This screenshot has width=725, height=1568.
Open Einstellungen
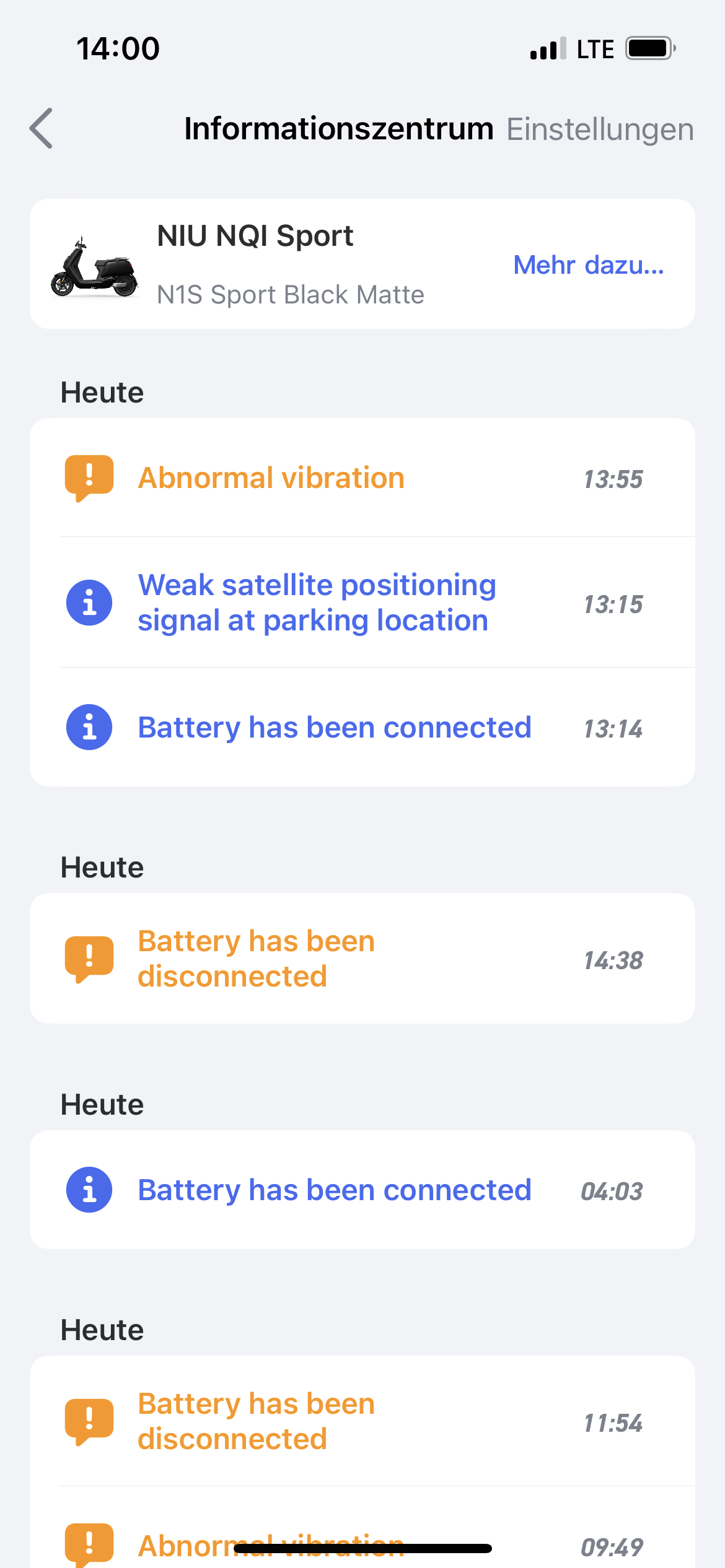599,129
